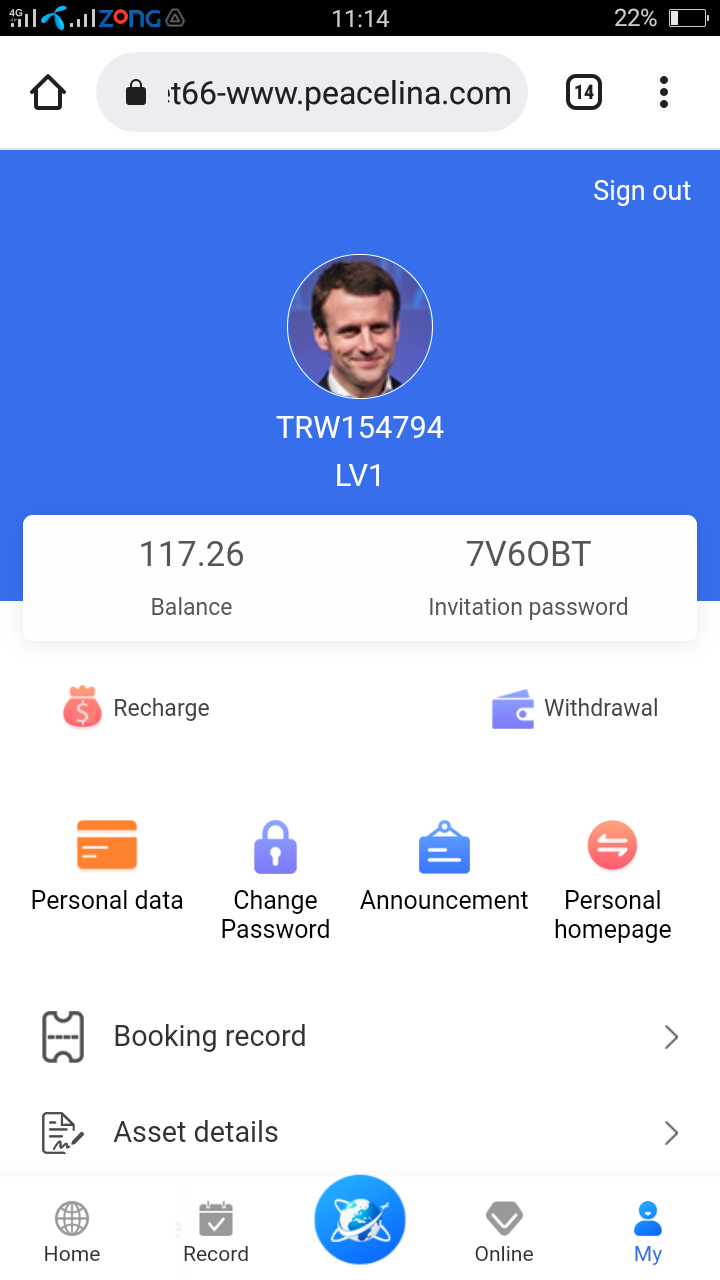Open the browser overflow menu

[x=663, y=93]
